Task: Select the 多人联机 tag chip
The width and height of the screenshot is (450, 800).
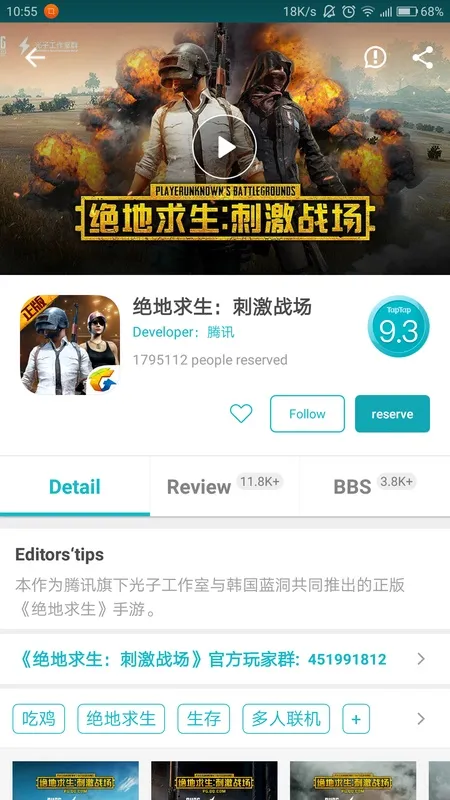Action: point(286,719)
